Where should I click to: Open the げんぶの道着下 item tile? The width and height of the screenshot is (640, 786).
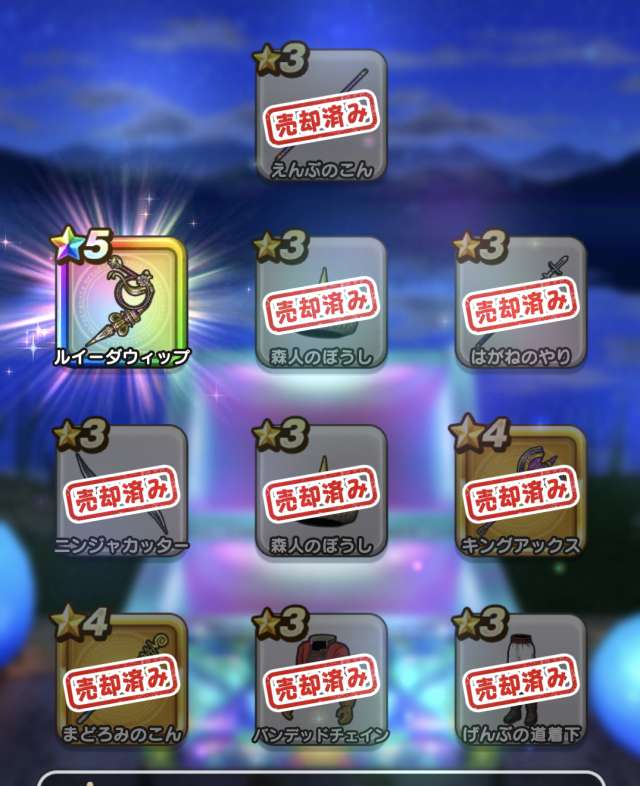(x=520, y=678)
